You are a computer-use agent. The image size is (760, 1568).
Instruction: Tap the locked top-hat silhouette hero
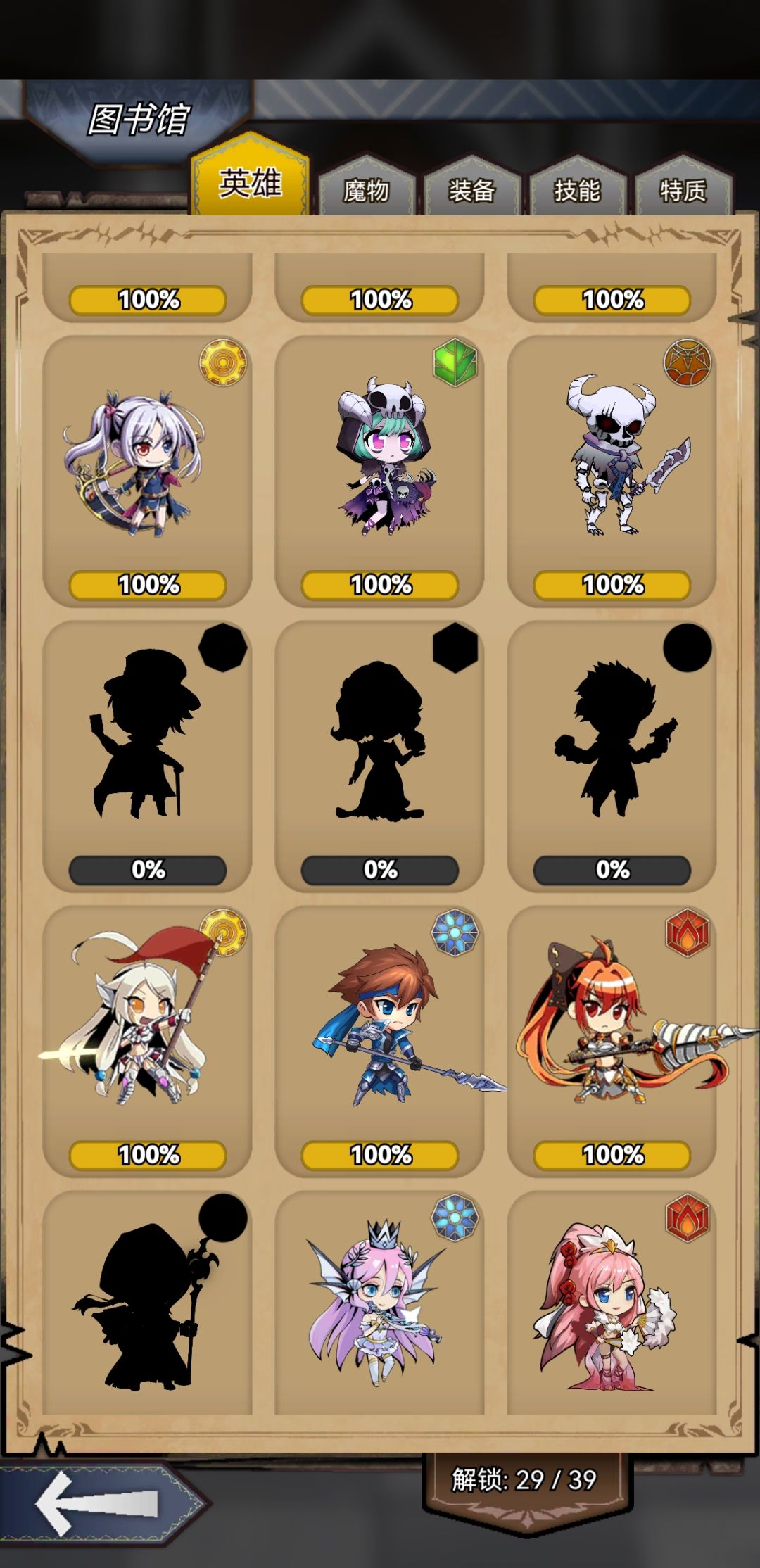pyautogui.click(x=147, y=756)
